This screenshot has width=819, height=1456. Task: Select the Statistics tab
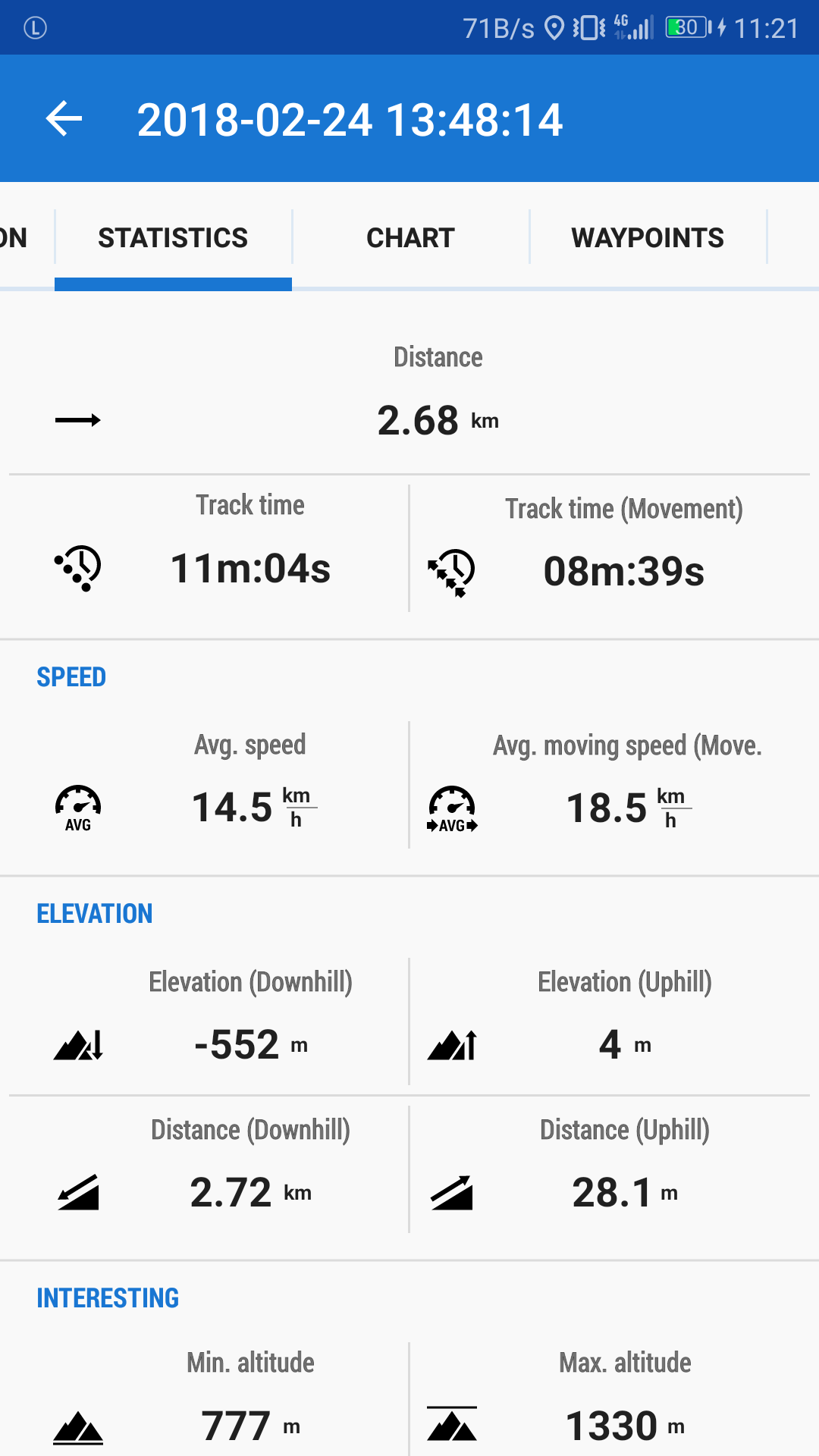173,238
